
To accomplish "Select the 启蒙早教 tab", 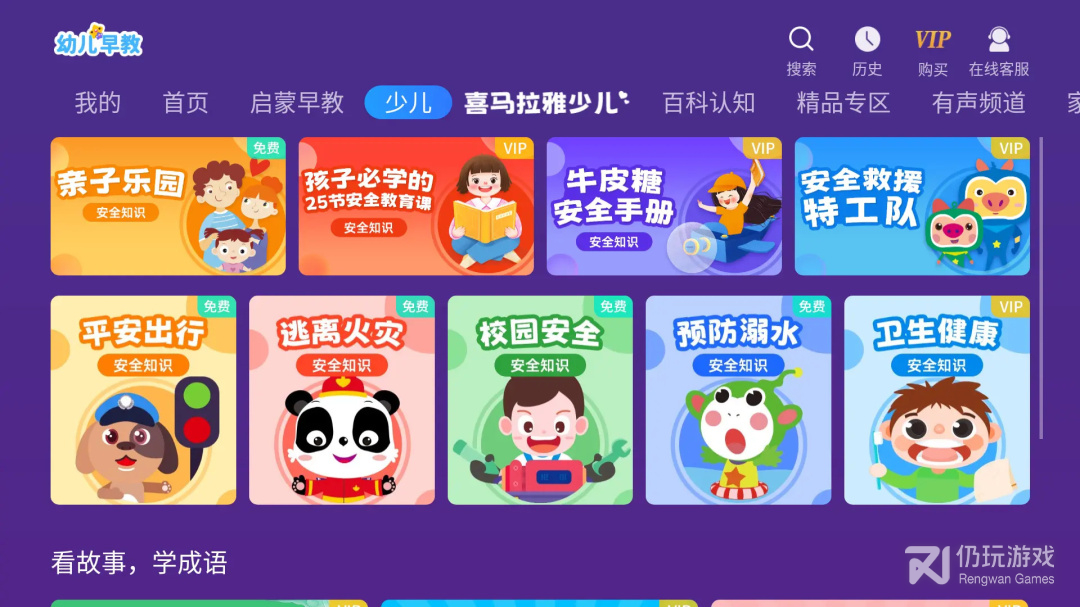I will click(297, 103).
